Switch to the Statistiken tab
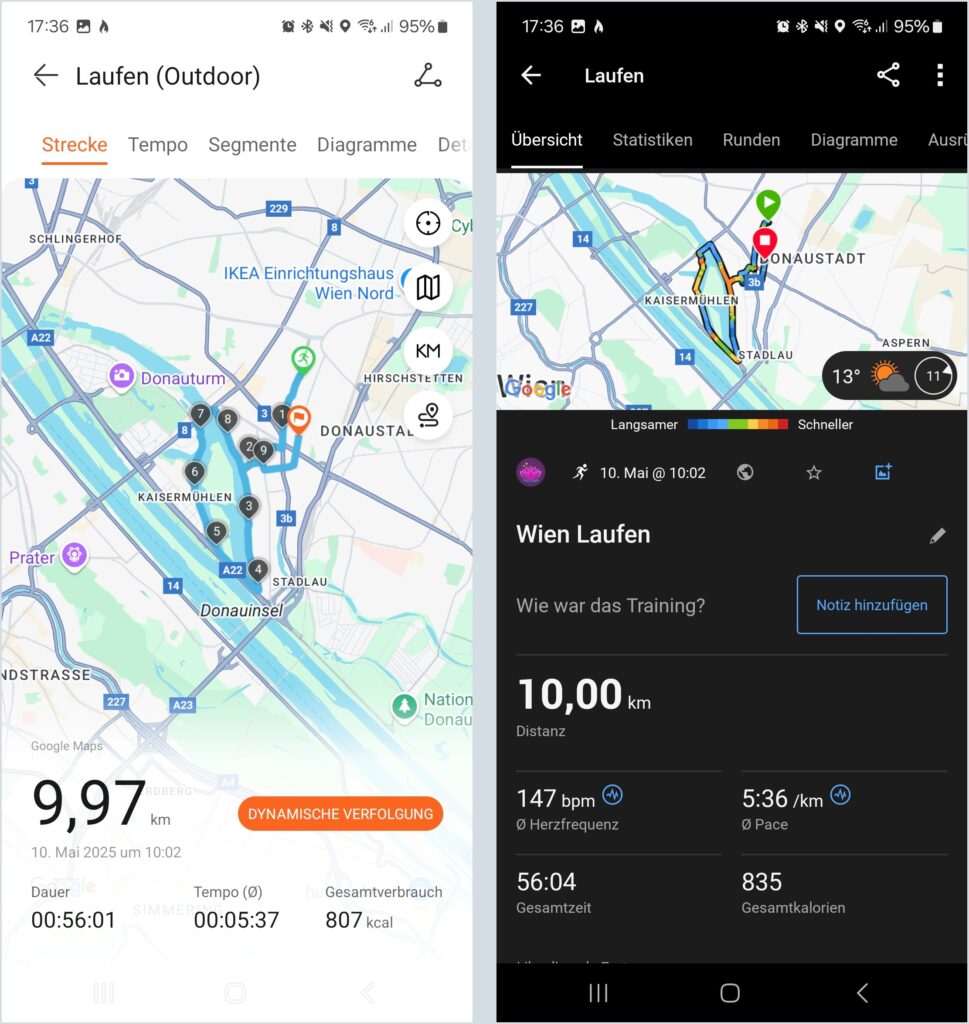The width and height of the screenshot is (969, 1024). click(x=652, y=140)
